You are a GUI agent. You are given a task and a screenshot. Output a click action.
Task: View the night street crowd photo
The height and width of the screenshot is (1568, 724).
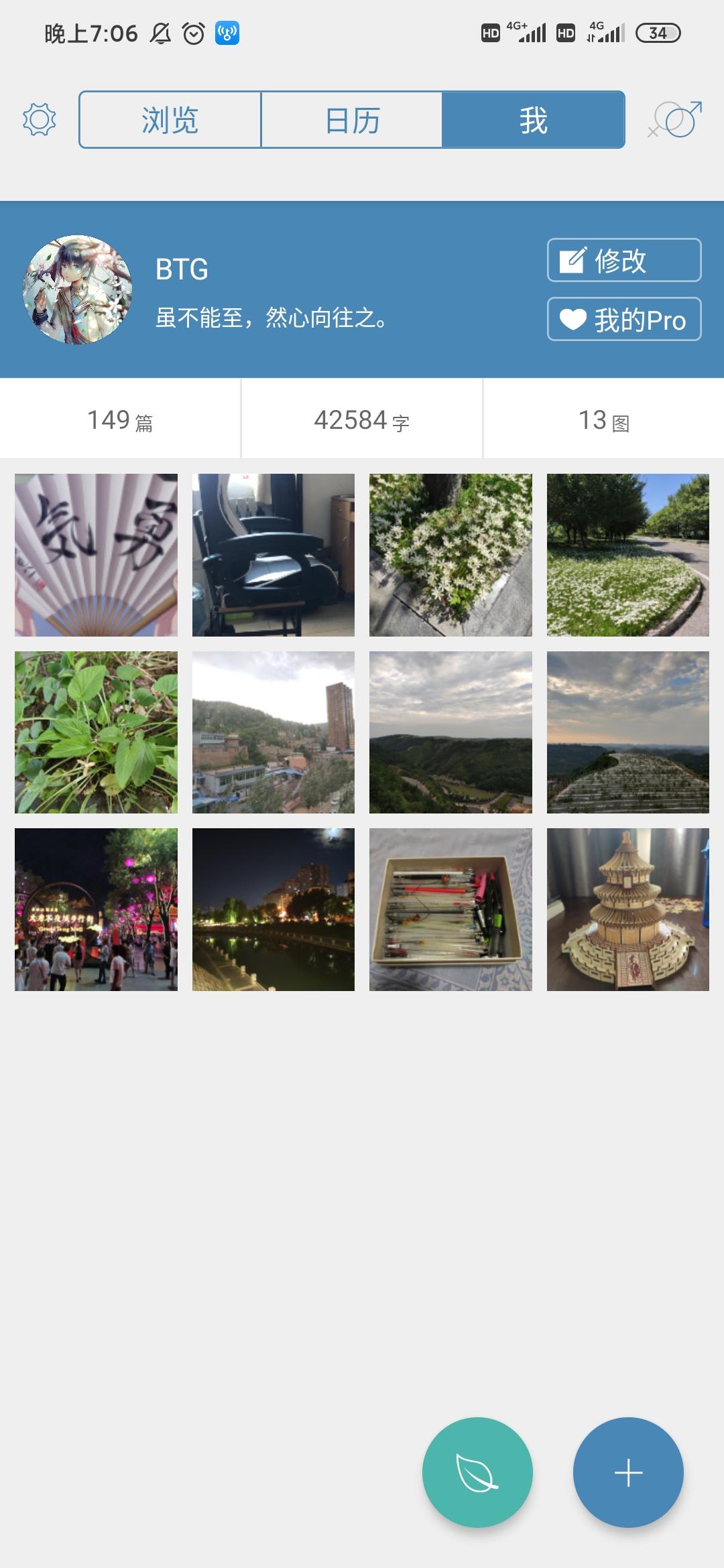click(x=96, y=909)
